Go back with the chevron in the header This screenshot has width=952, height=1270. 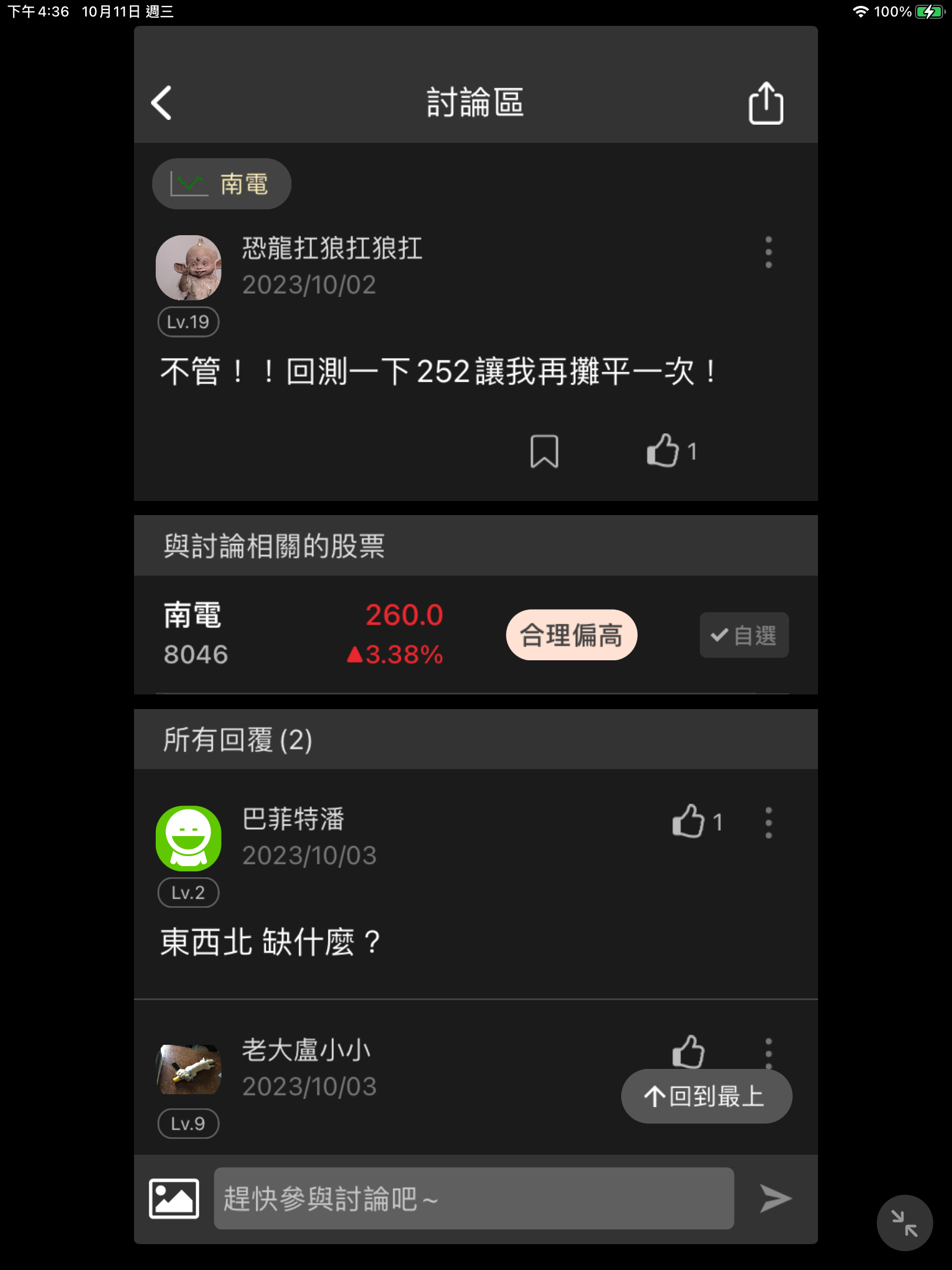[162, 102]
